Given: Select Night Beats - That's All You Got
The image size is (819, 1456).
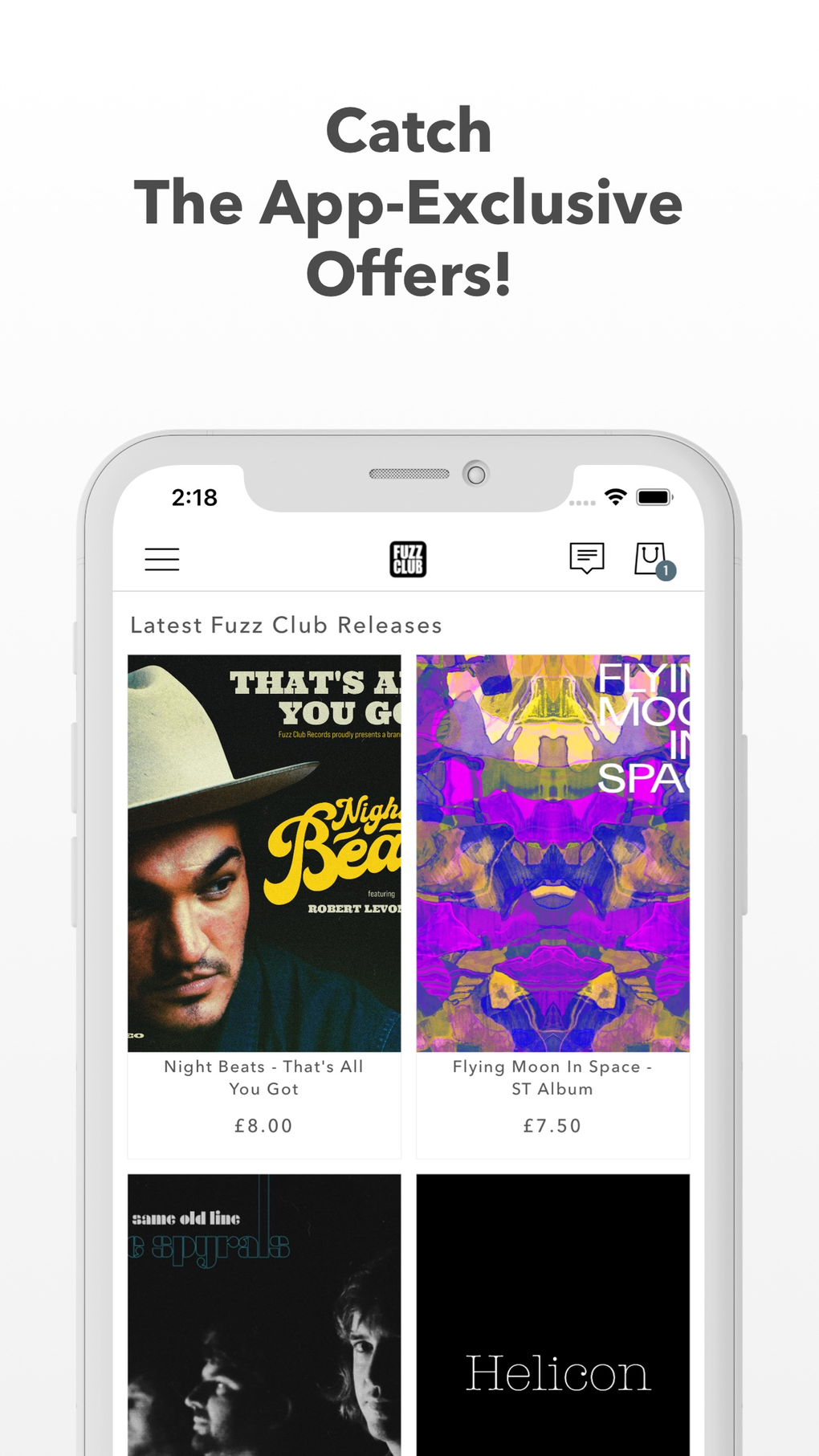Looking at the screenshot, I should click(263, 1078).
